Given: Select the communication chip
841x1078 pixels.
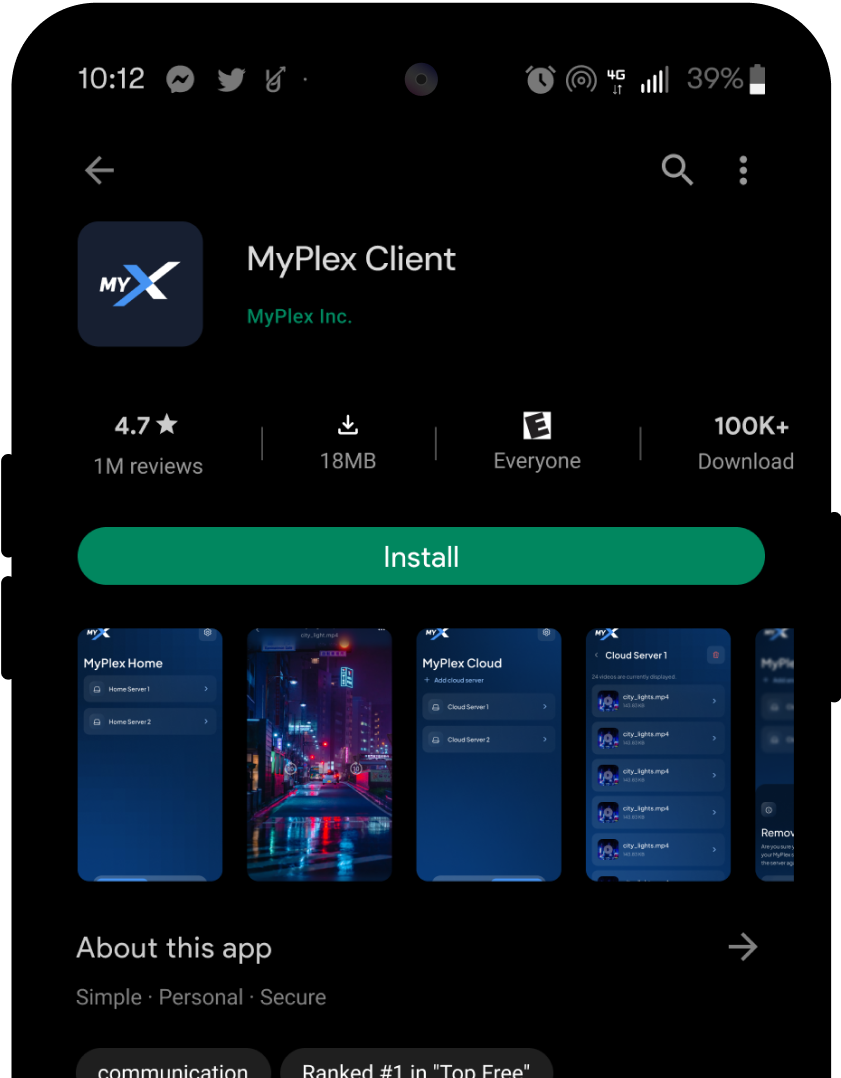Looking at the screenshot, I should pyautogui.click(x=173, y=1066).
